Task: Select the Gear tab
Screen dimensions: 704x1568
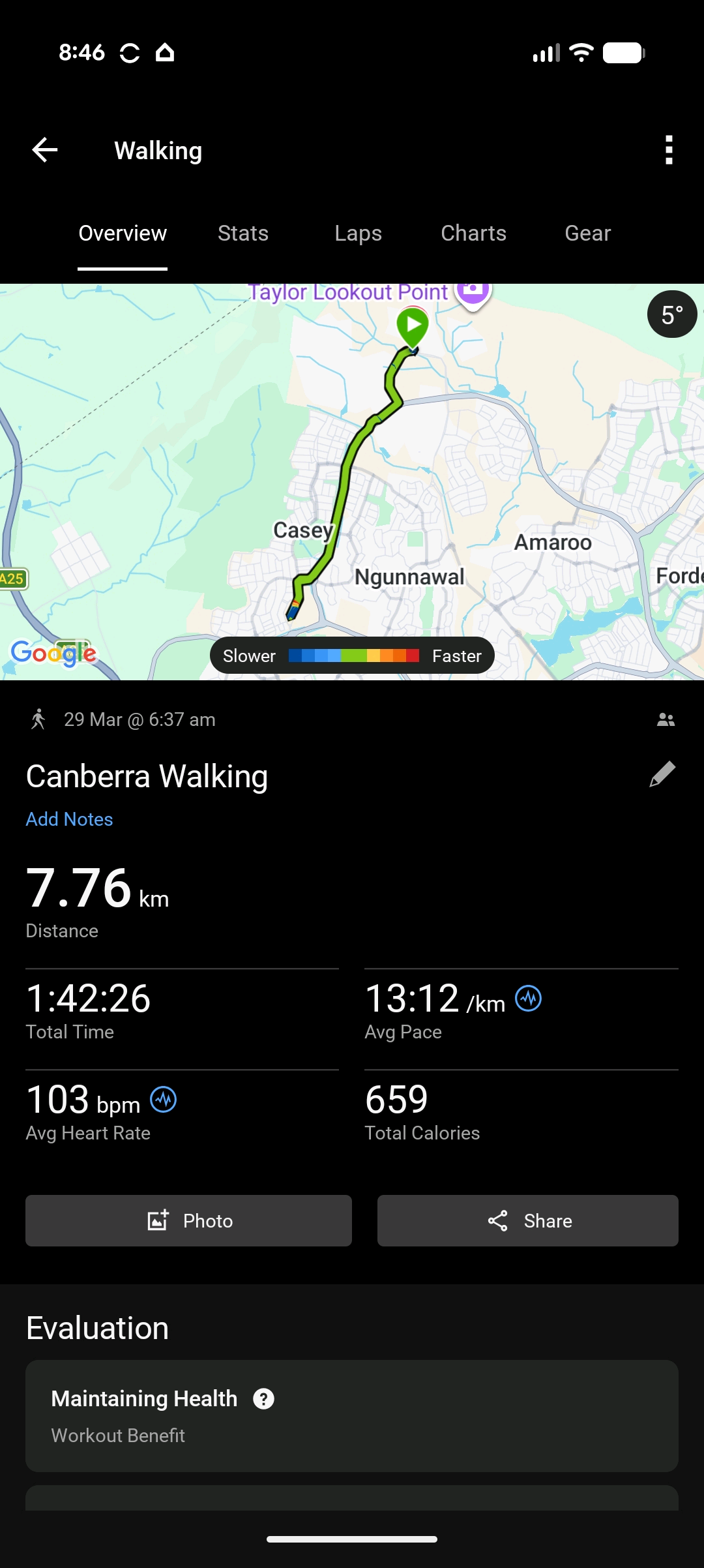Action: 587,234
